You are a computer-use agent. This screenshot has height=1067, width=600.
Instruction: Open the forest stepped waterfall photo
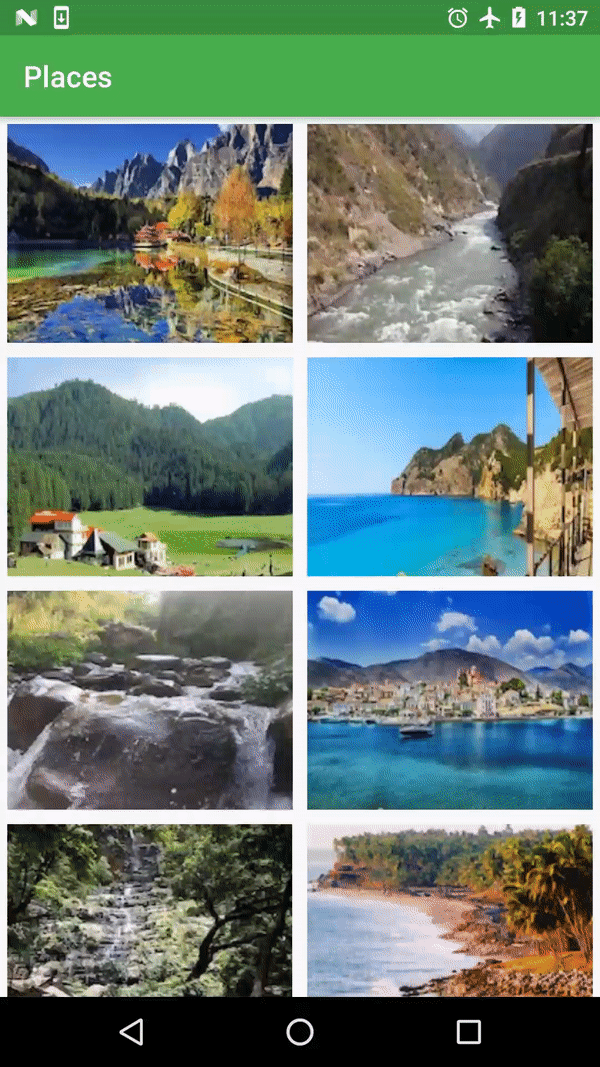point(150,910)
